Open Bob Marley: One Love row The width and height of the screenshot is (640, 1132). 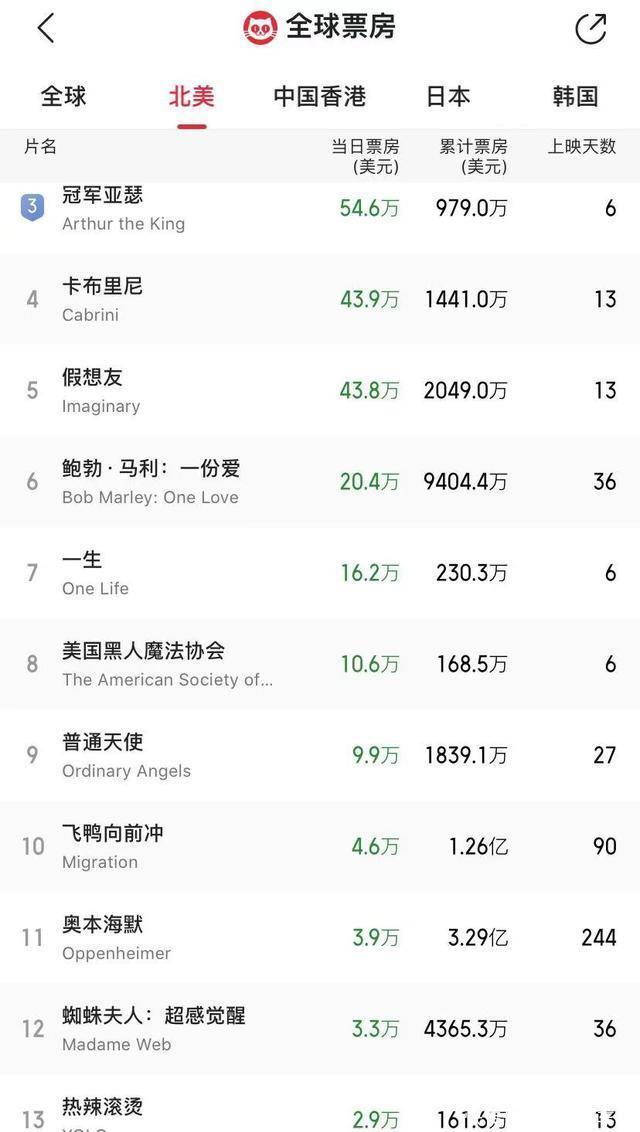(320, 482)
